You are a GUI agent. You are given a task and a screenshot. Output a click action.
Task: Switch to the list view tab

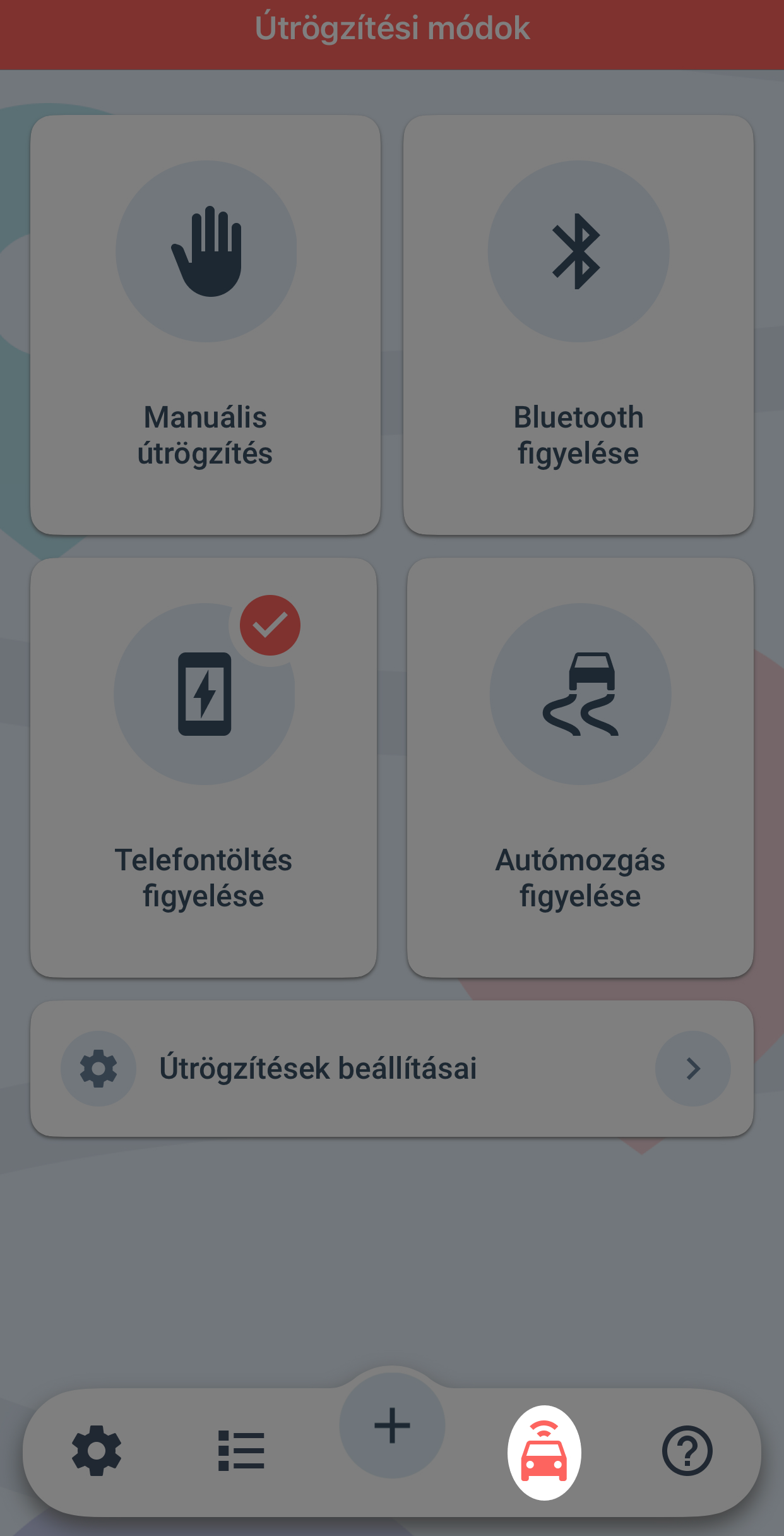coord(241,1451)
